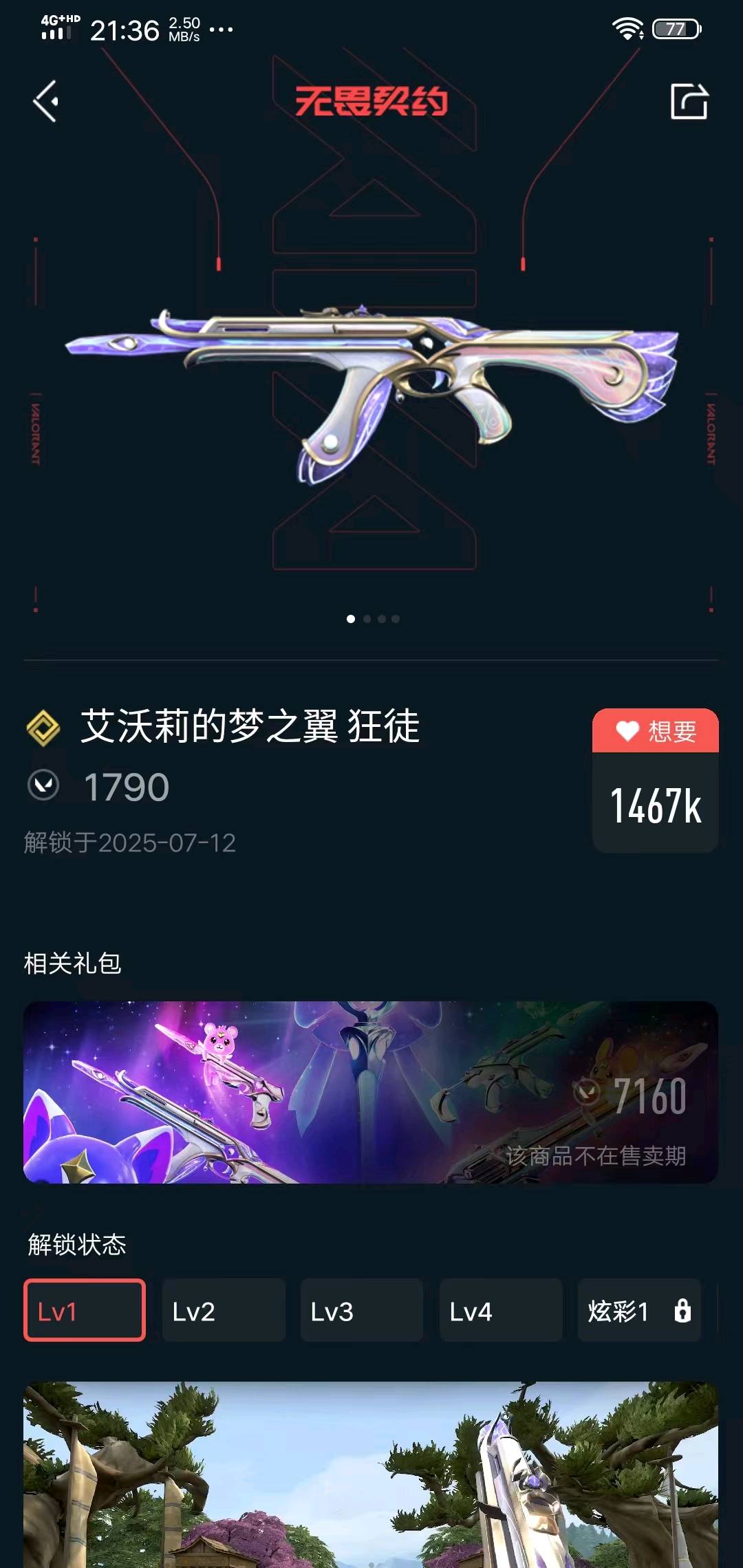View the Lv4 upgrade level

500,1310
